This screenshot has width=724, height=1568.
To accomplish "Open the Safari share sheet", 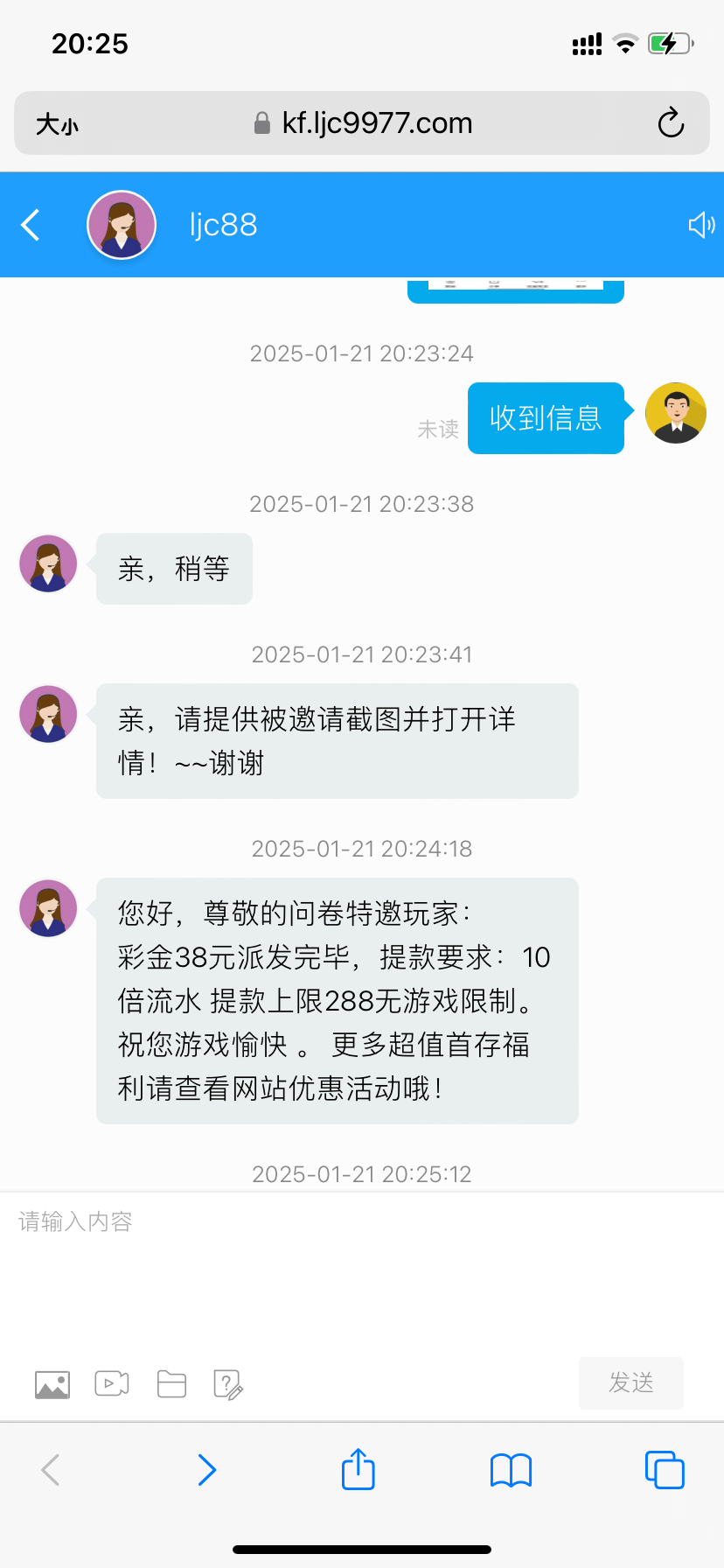I will [x=359, y=1468].
